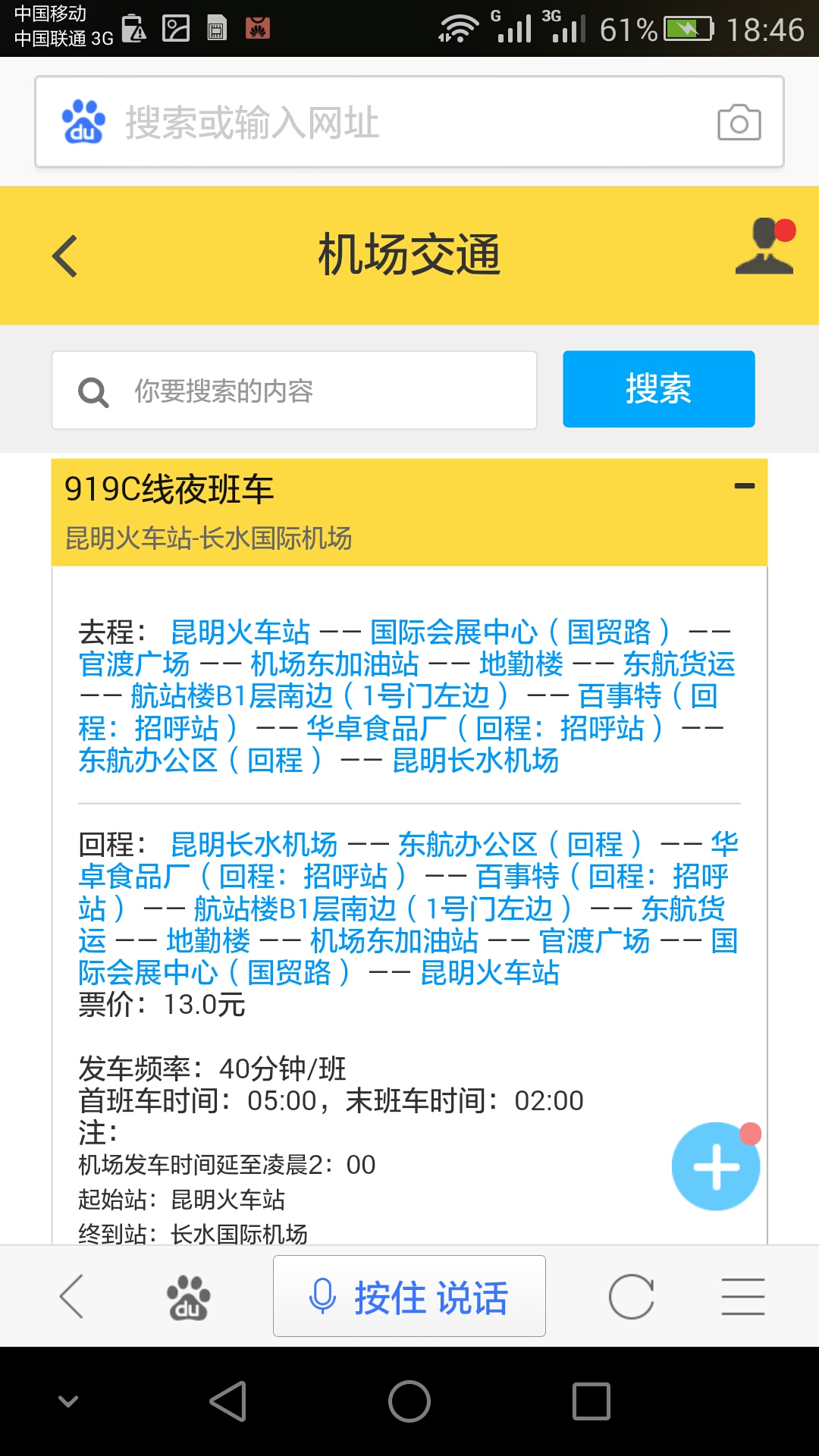Open 昆明长水机场 link ending 去程
The height and width of the screenshot is (1456, 819).
475,760
